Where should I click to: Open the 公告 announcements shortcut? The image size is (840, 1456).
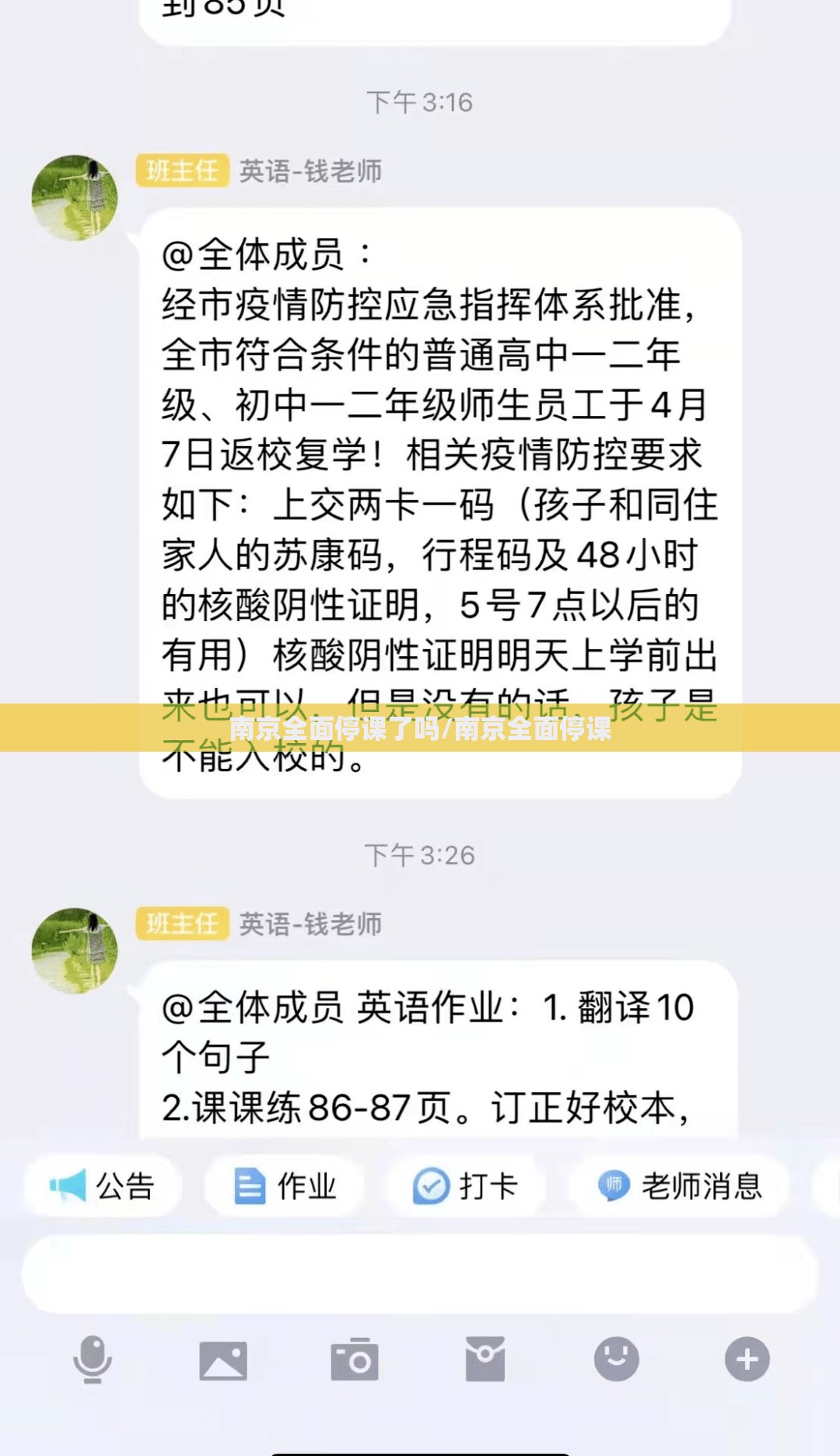click(x=103, y=1187)
